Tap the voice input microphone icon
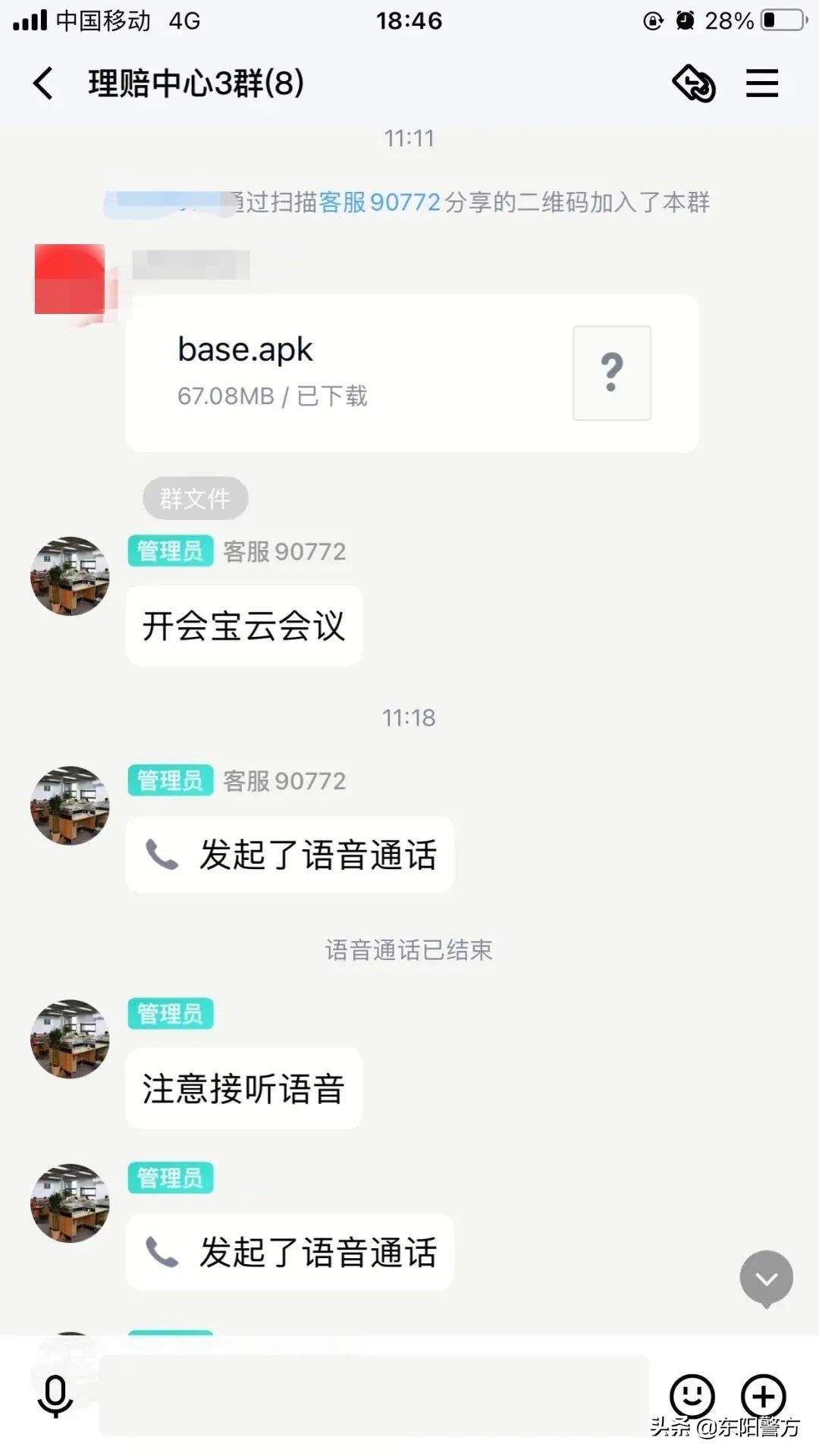The height and width of the screenshot is (1456, 819). pos(53,1395)
